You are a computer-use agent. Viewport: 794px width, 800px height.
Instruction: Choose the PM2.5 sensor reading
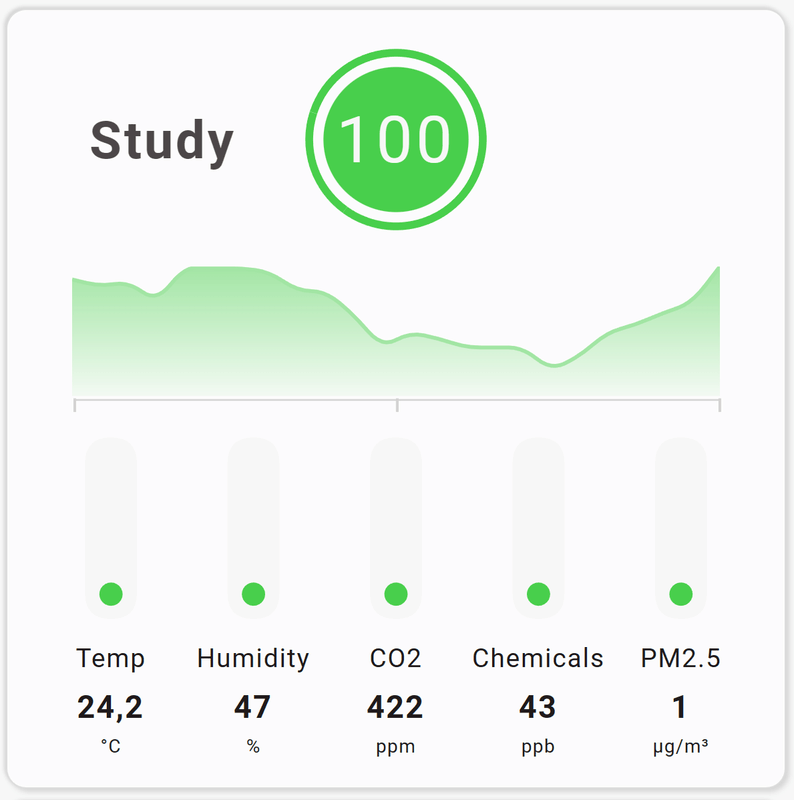coord(680,707)
